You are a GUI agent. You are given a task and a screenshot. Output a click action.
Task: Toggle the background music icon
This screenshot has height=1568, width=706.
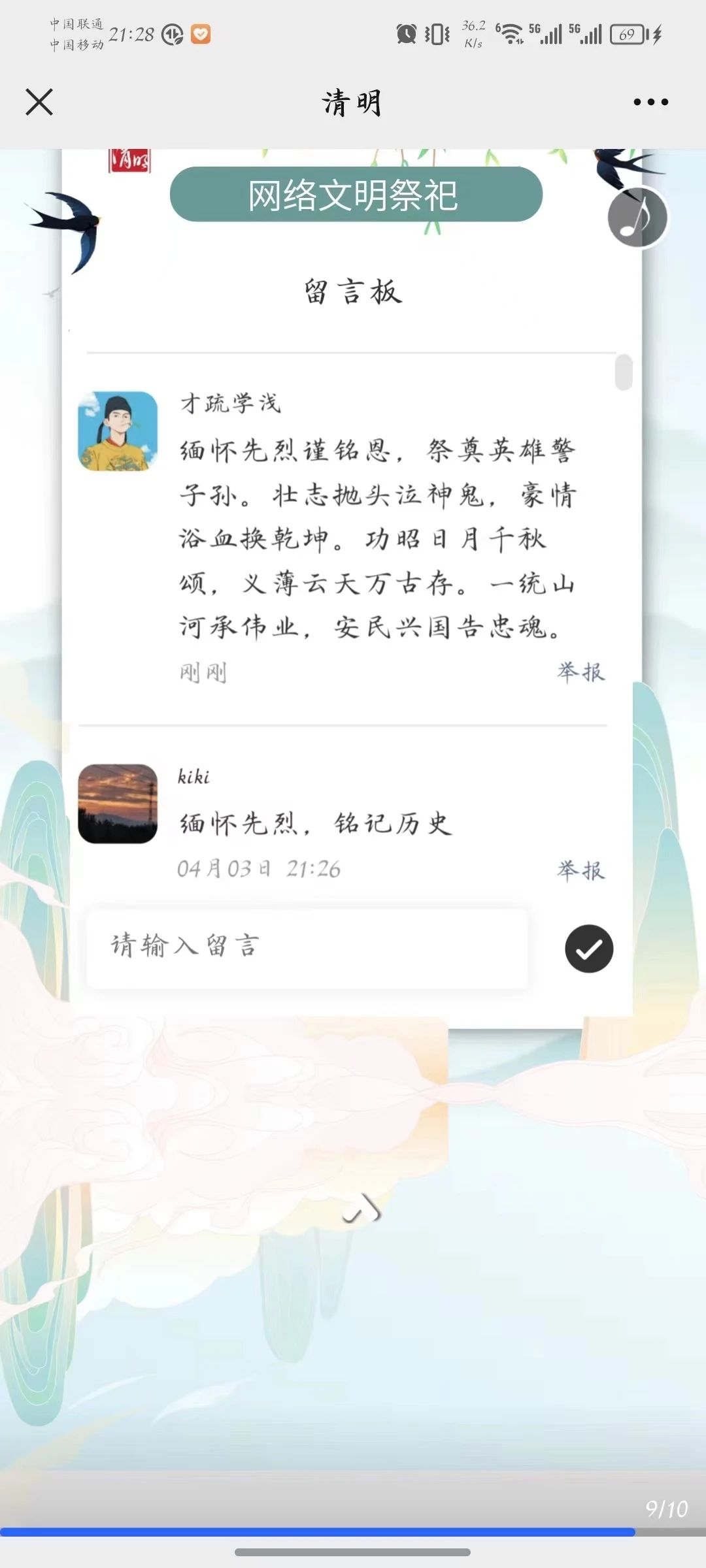pyautogui.click(x=637, y=218)
